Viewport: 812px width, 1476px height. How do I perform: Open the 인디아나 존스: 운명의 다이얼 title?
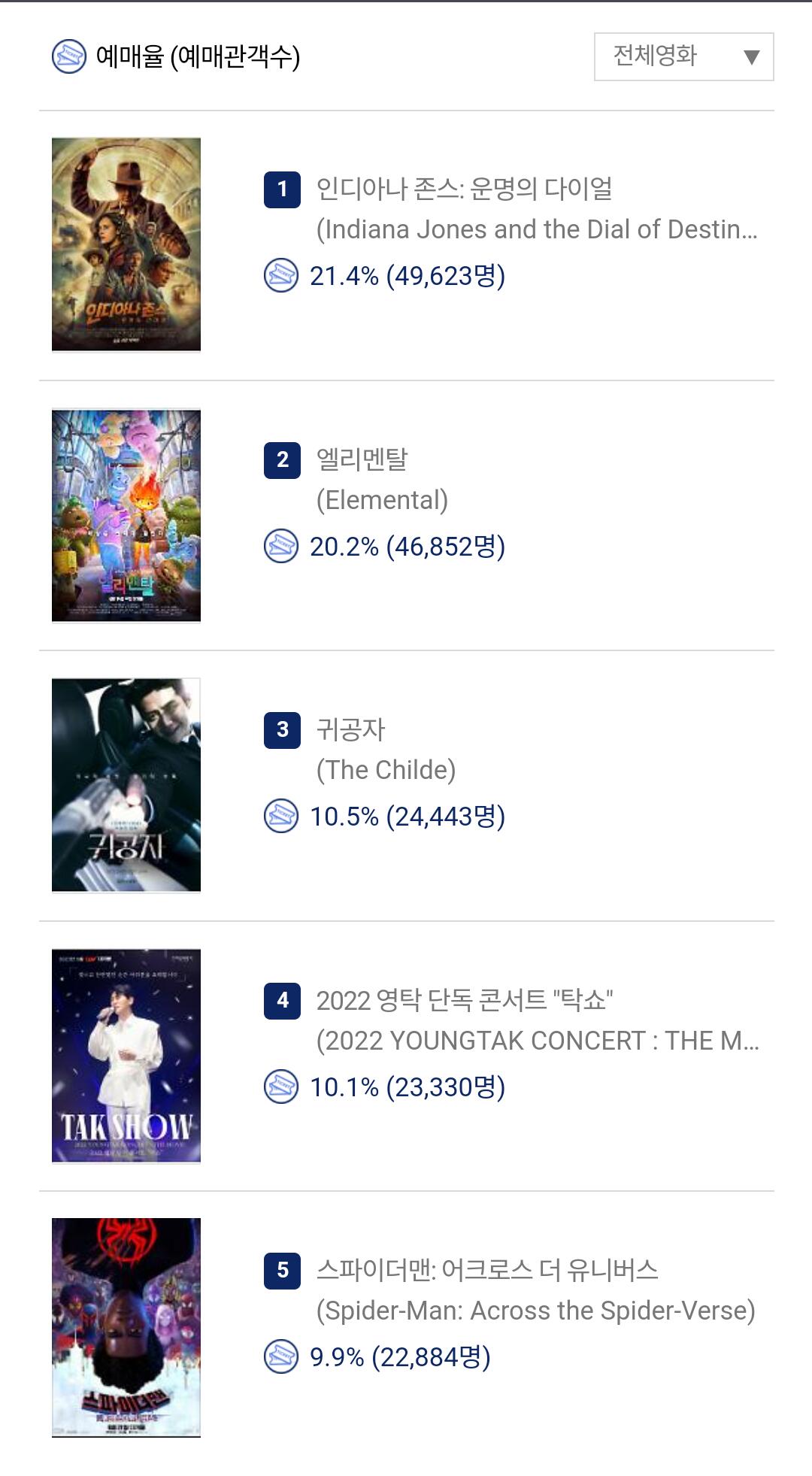[x=464, y=189]
